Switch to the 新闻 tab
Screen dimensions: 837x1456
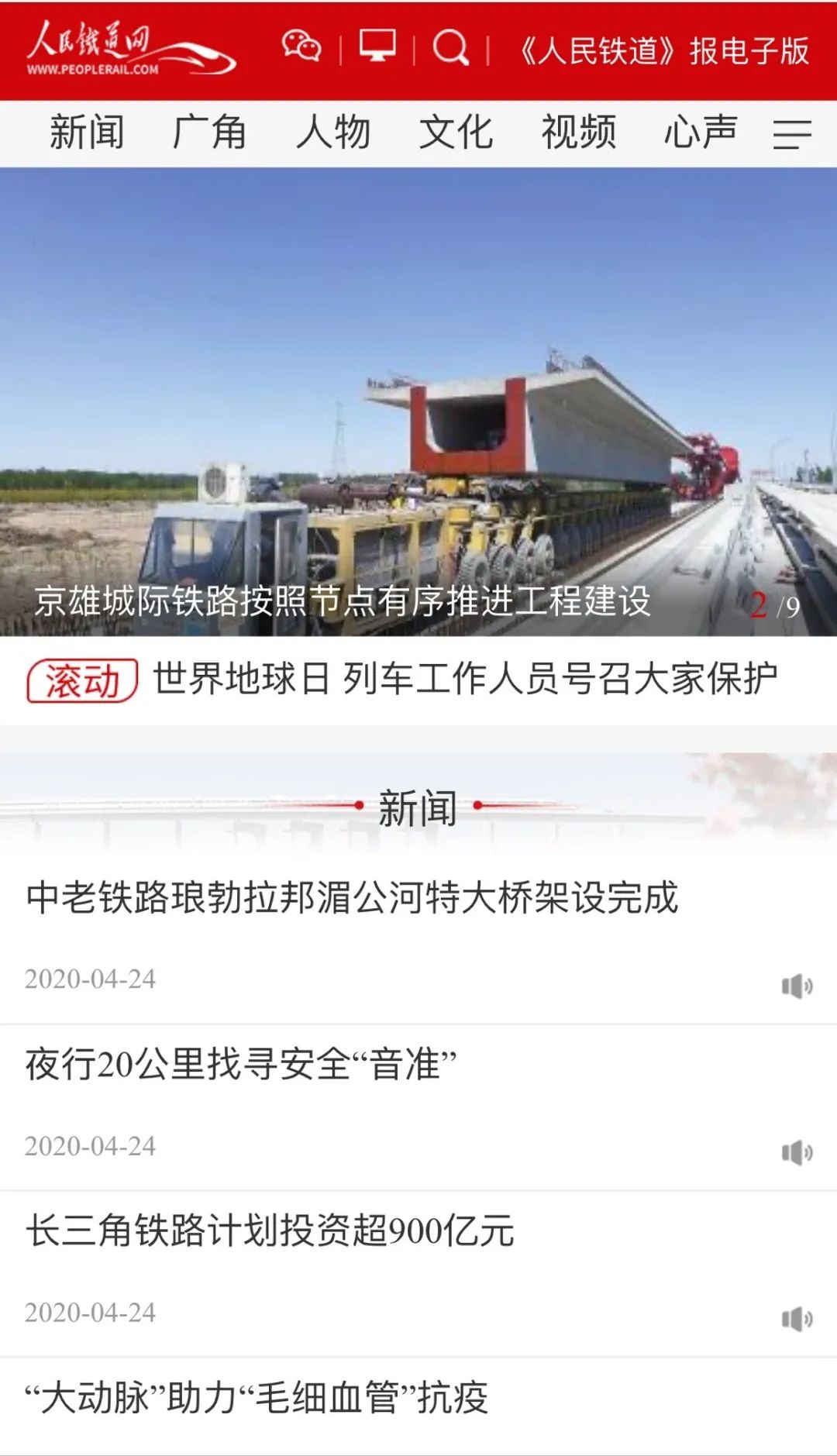click(x=87, y=133)
